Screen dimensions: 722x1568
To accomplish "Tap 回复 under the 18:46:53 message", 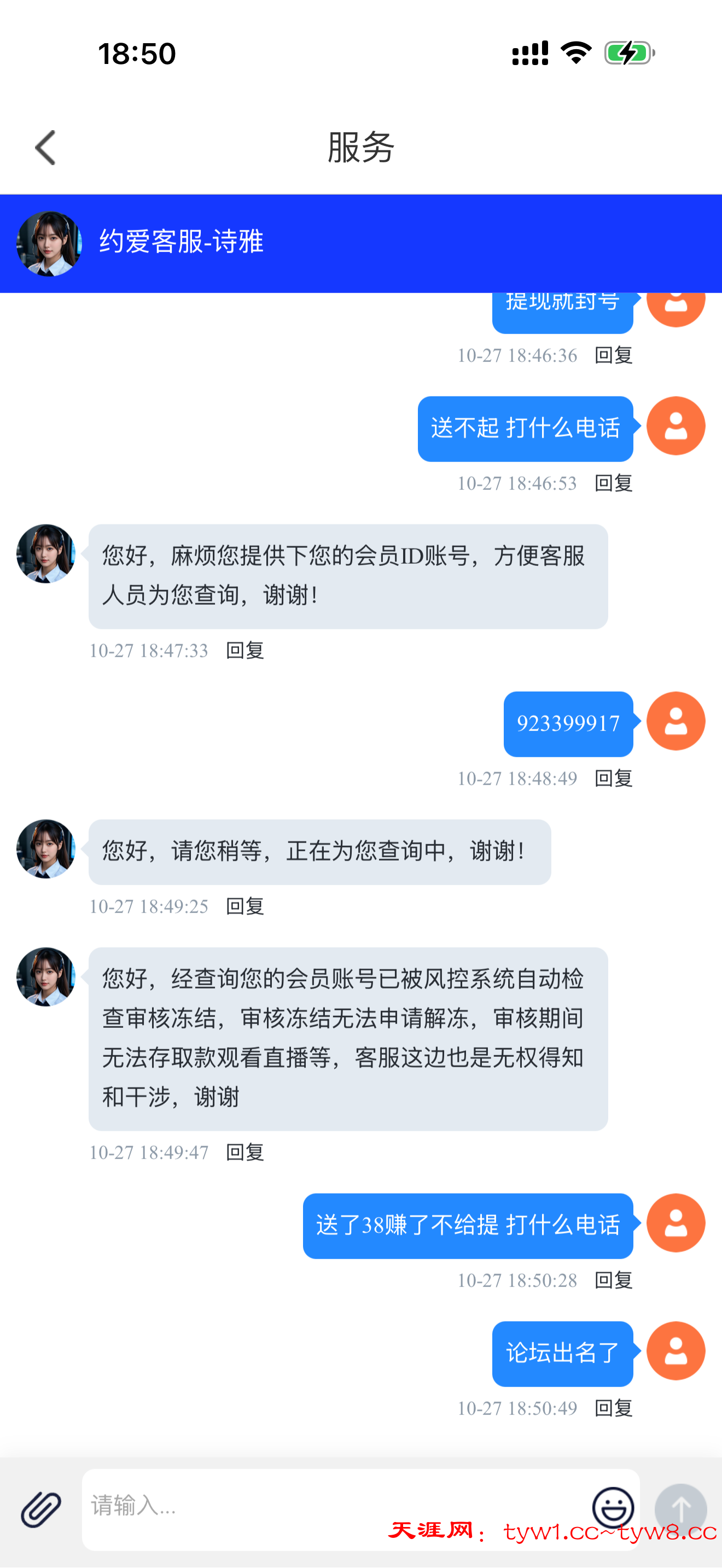I will point(613,483).
